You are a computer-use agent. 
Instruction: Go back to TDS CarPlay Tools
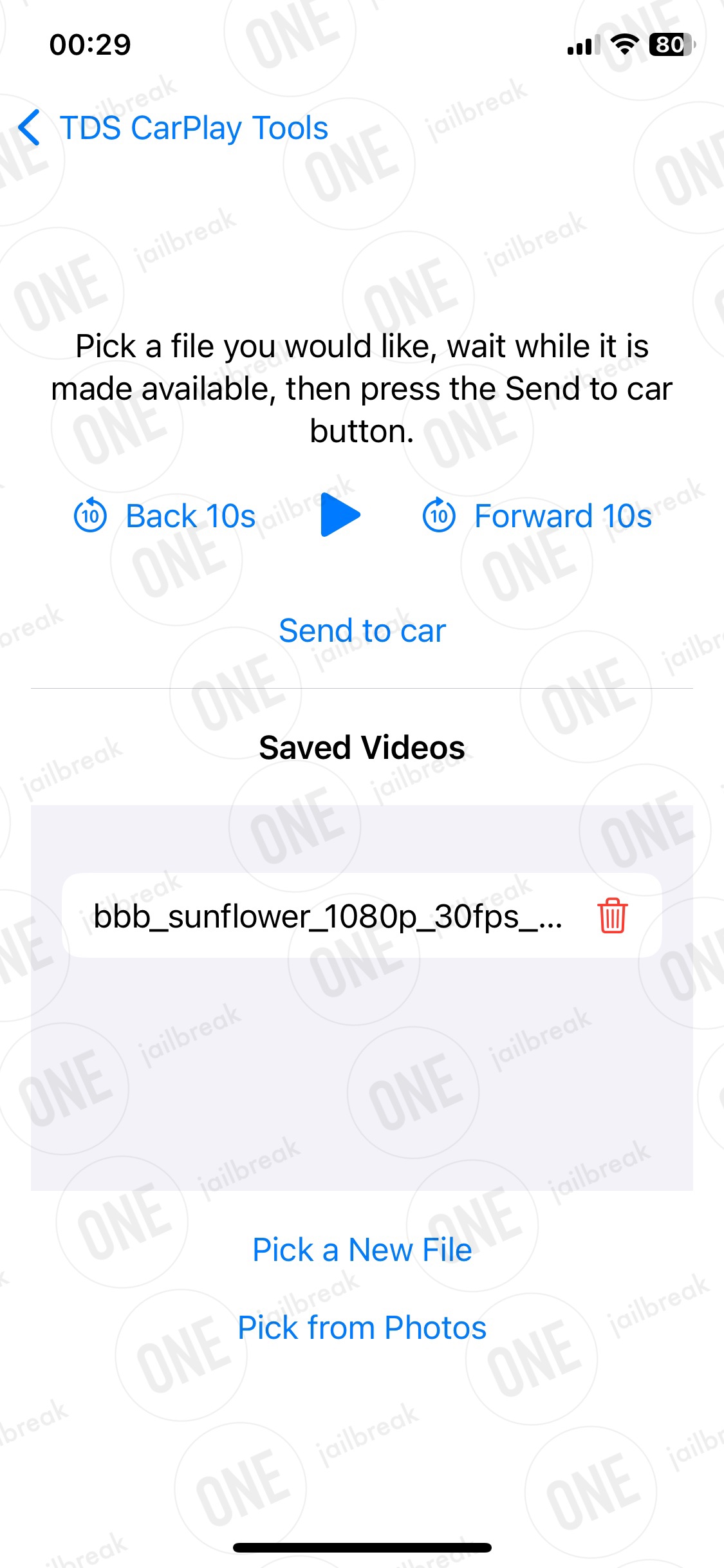point(174,127)
